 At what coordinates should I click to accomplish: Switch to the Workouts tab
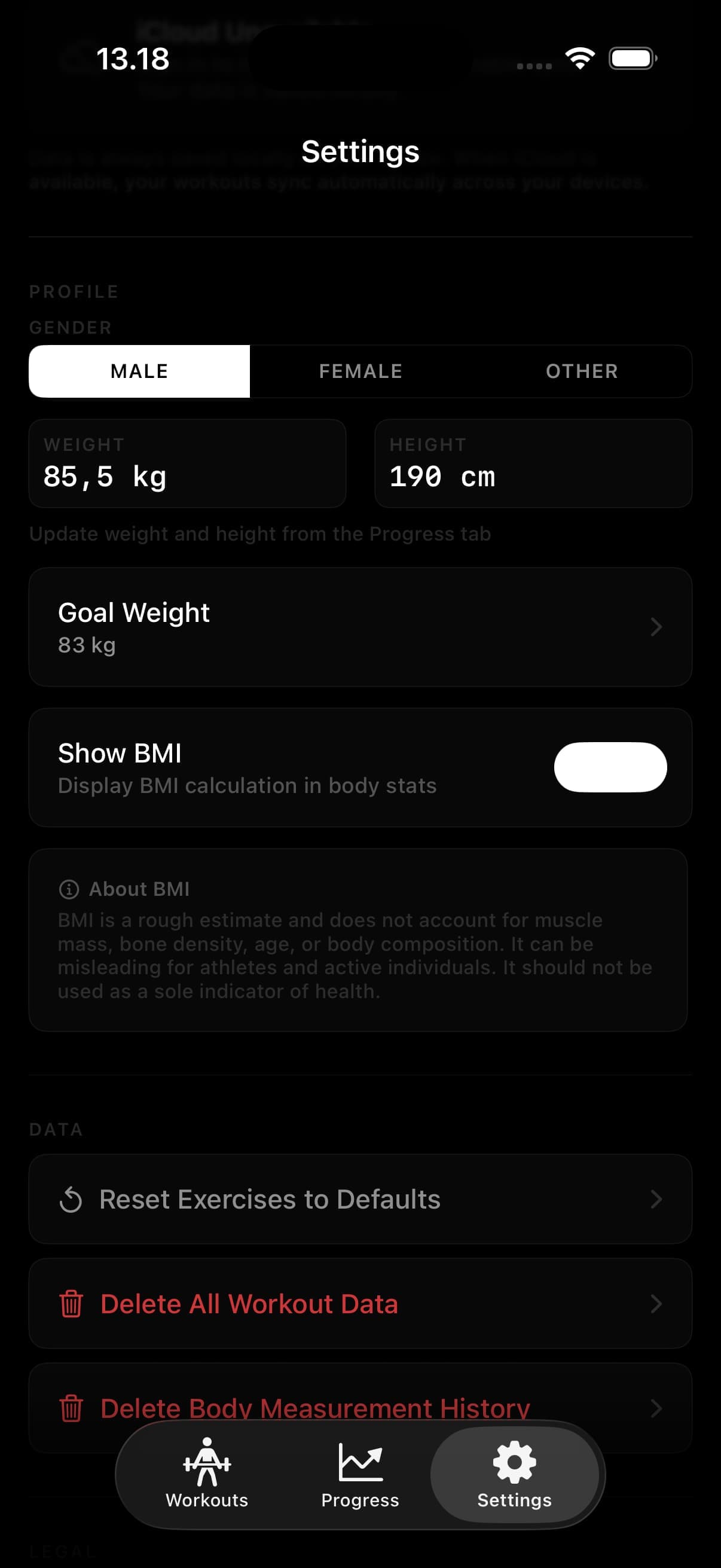(x=207, y=1479)
